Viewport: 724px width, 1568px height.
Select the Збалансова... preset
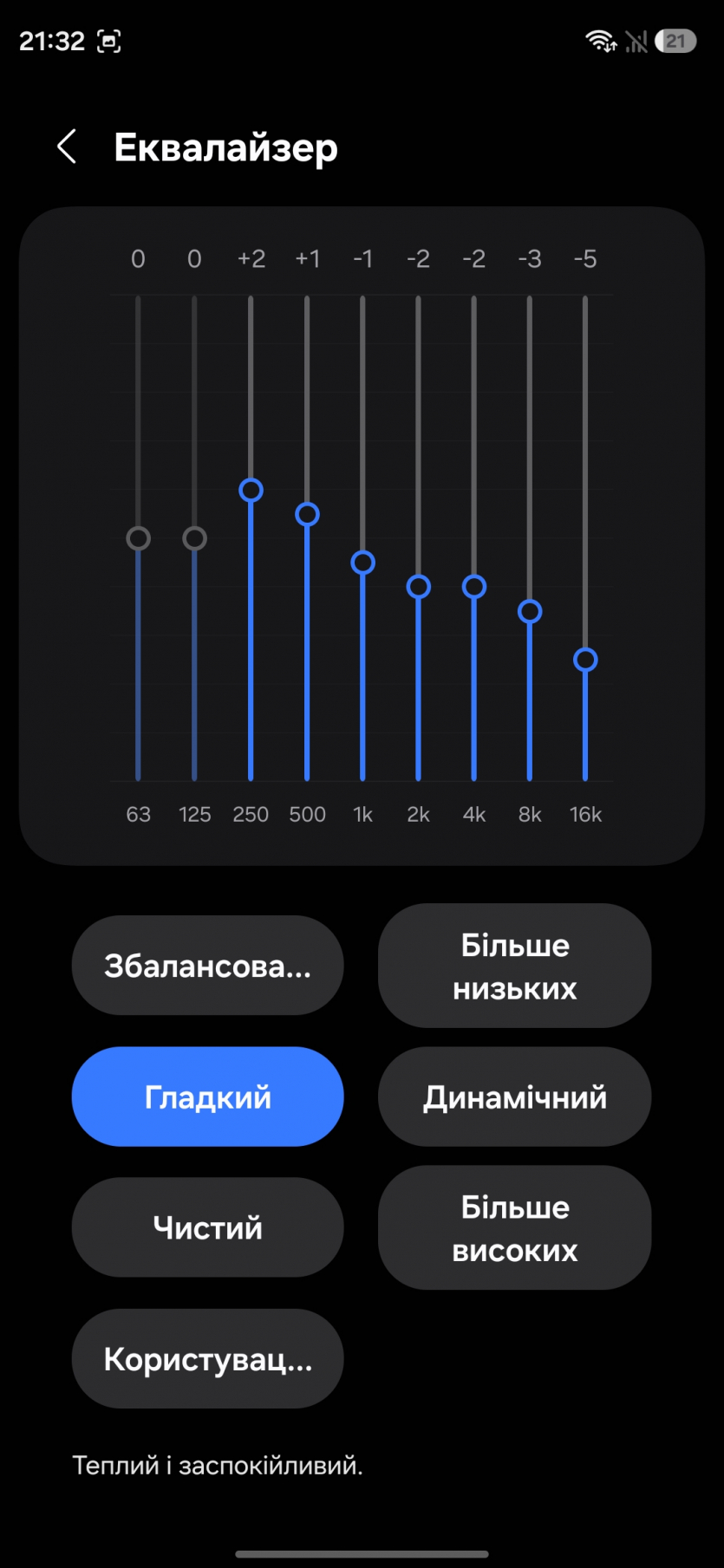[207, 965]
